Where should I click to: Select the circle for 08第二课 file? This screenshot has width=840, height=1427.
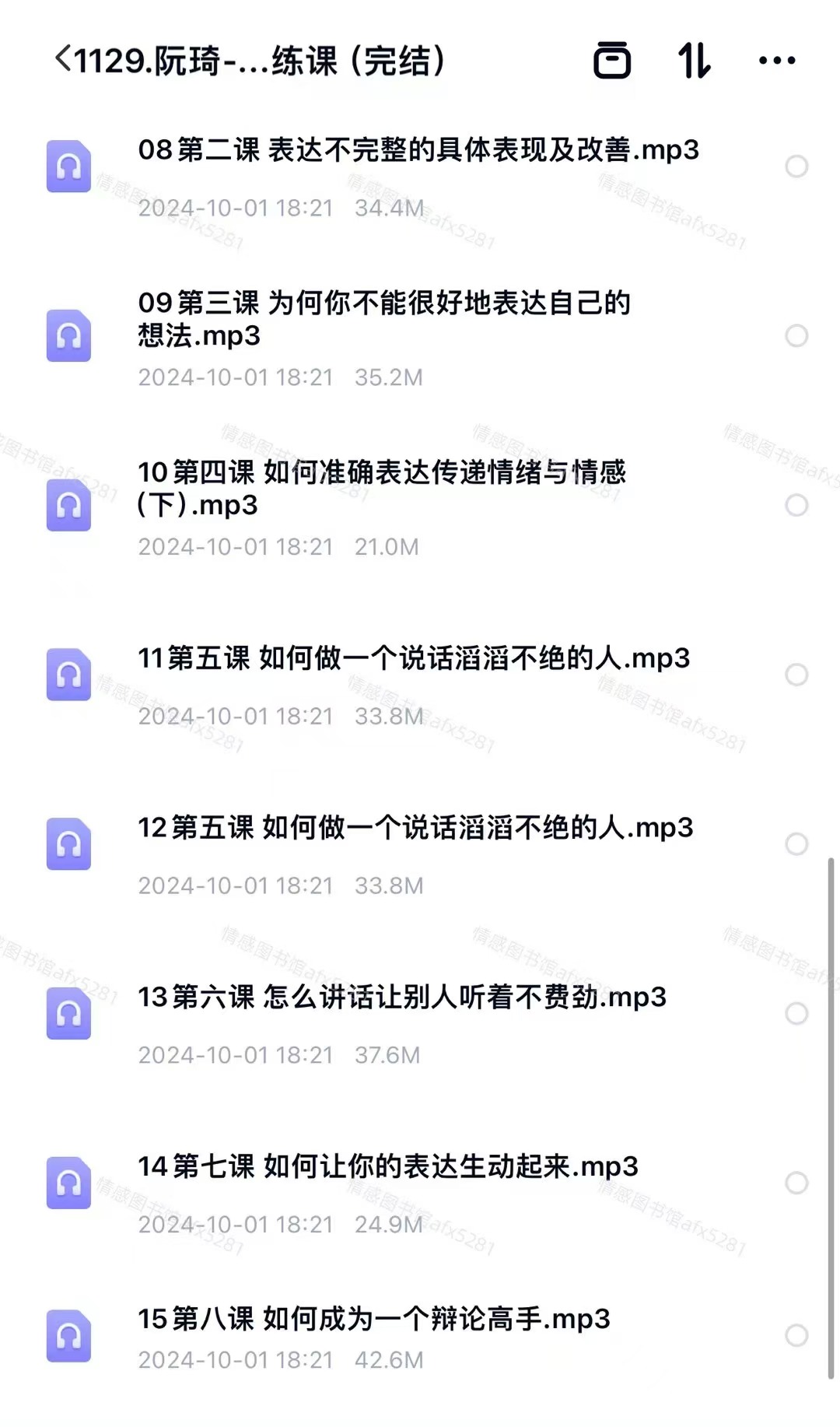coord(796,166)
